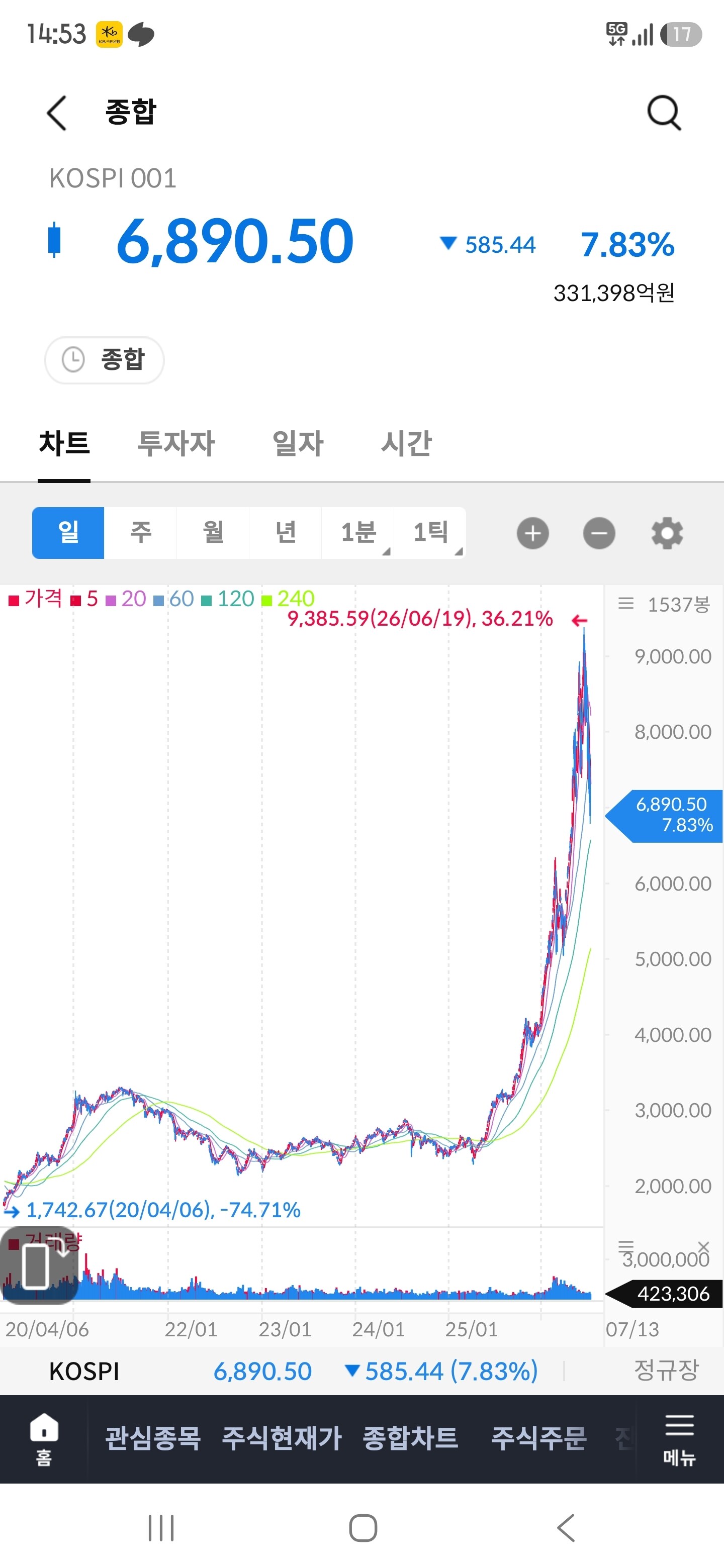Open the 1분 minute interval dropdown
Image resolution: width=724 pixels, height=1568 pixels.
(358, 533)
